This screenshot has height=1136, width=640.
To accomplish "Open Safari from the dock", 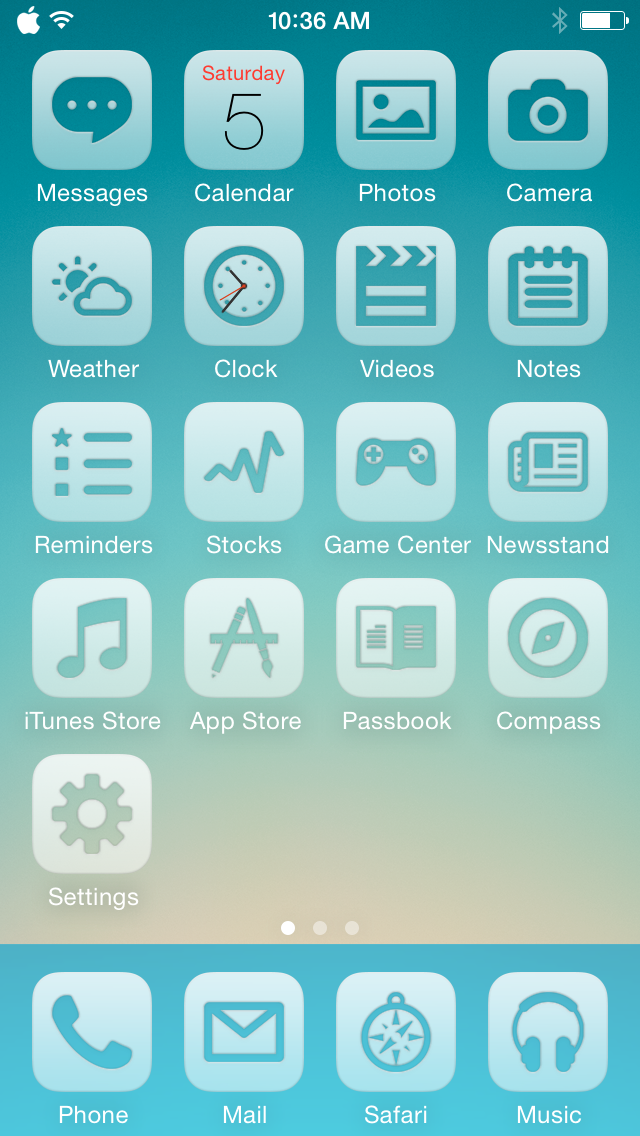I will tap(396, 1032).
